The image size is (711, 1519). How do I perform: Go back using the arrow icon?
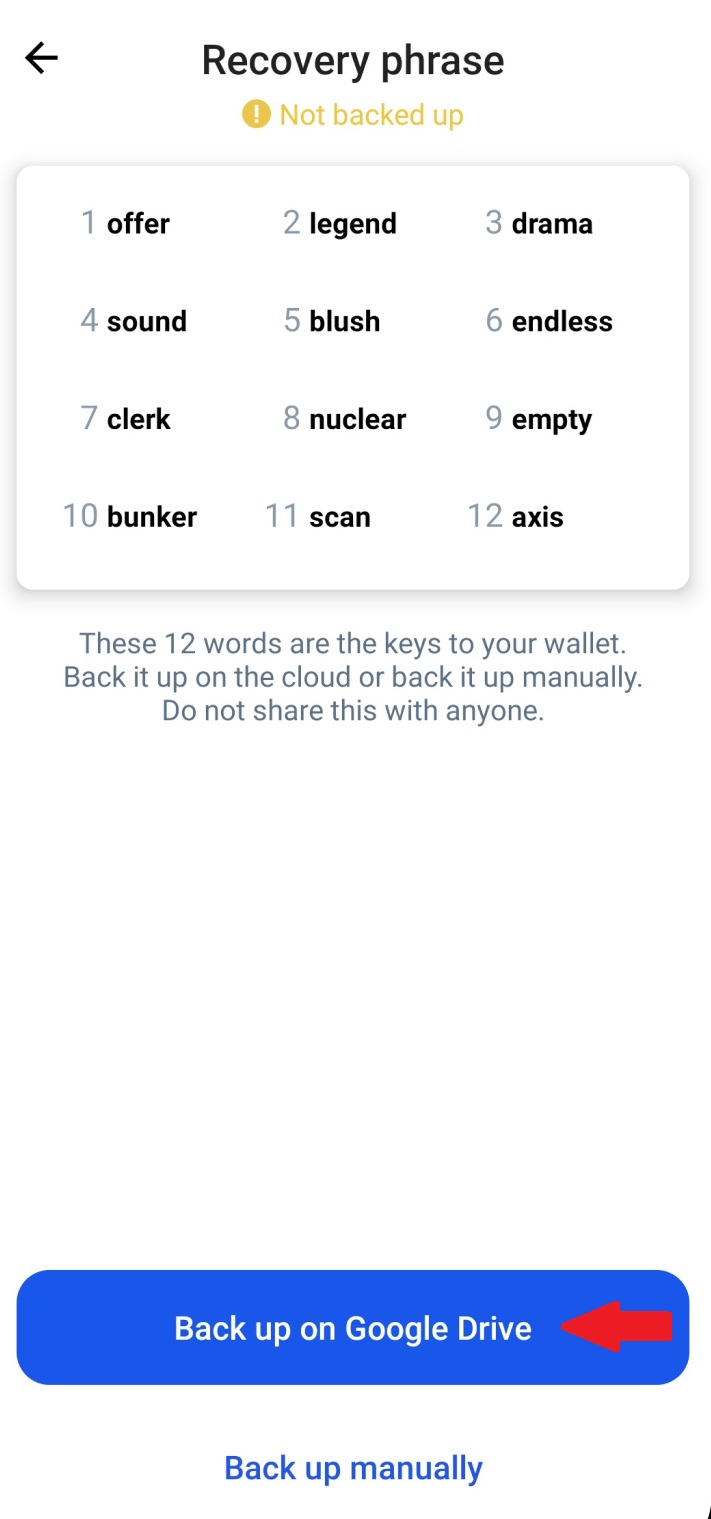point(42,58)
